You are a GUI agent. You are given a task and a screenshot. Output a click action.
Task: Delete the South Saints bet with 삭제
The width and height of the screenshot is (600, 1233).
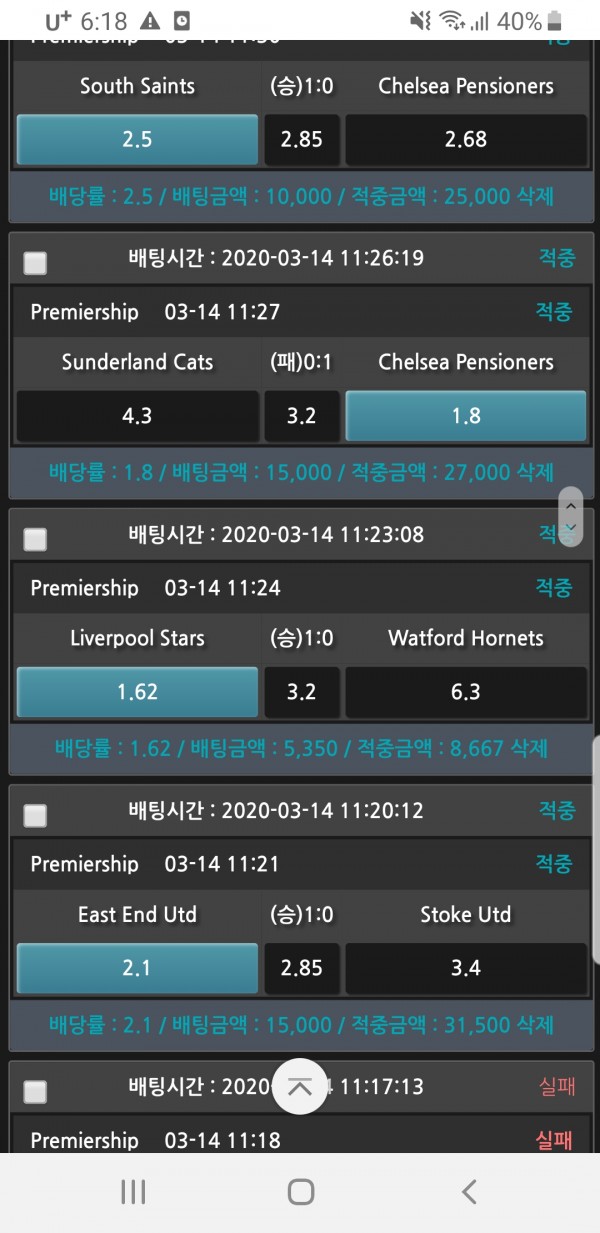point(530,195)
